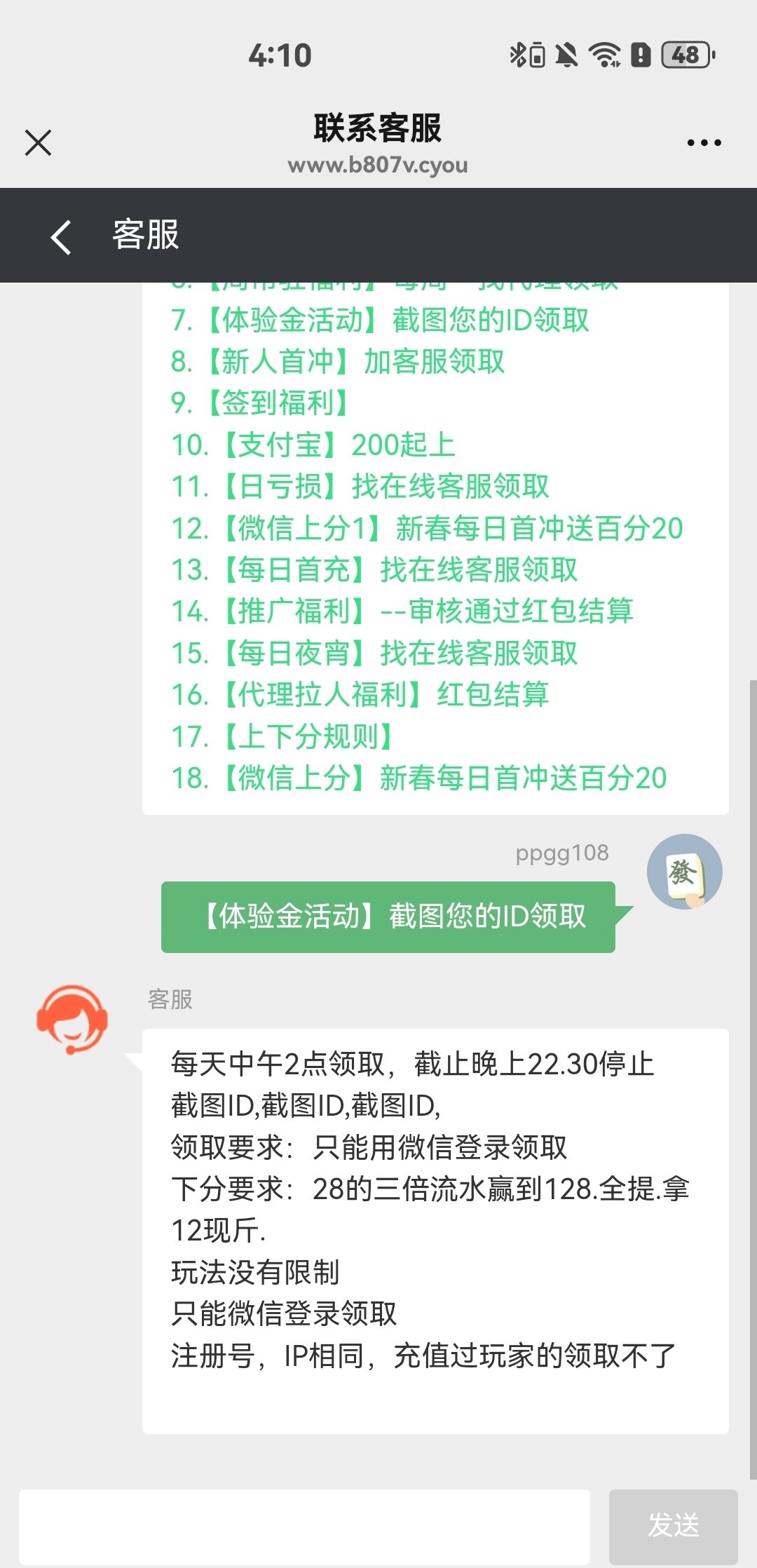Focus the message input field
The width and height of the screenshot is (757, 1568).
(304, 1525)
